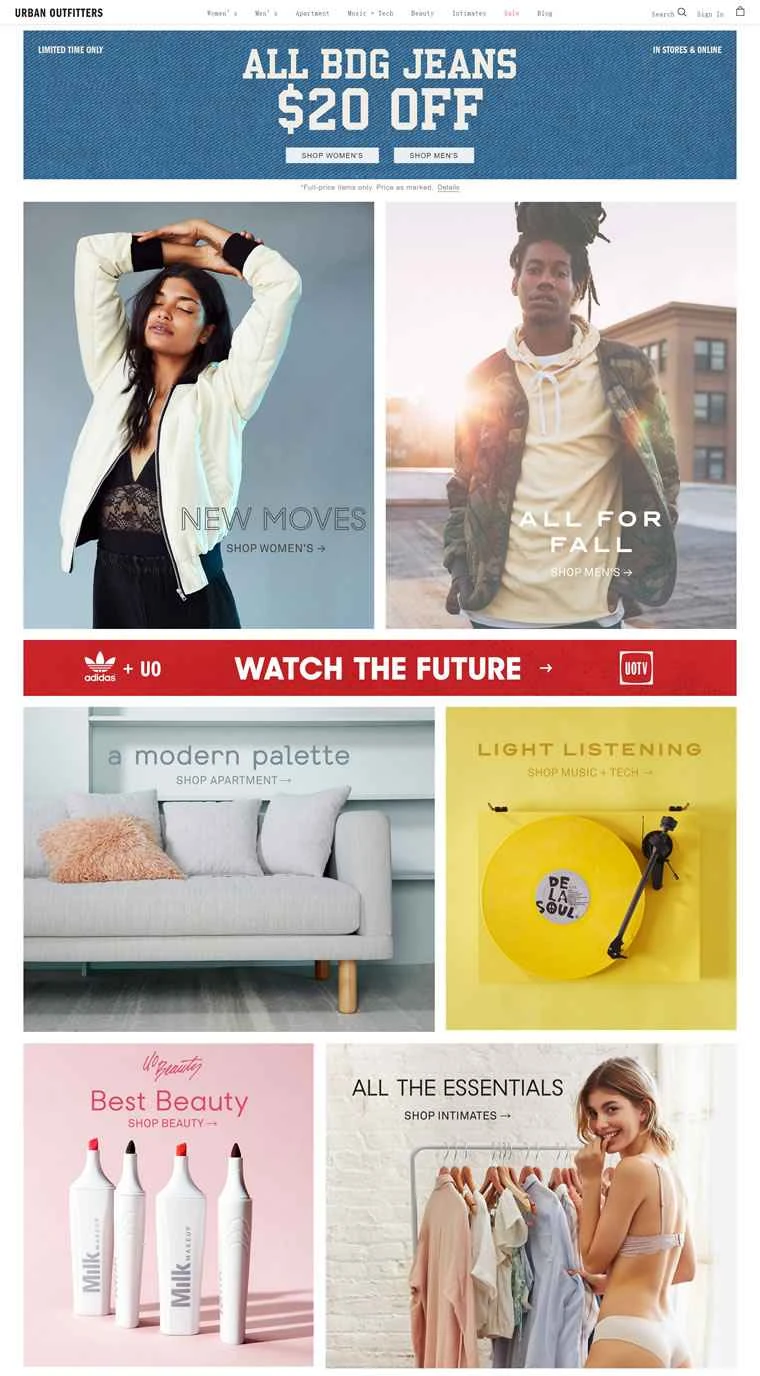Image resolution: width=760 pixels, height=1376 pixels.
Task: Sign in to your account
Action: (710, 14)
